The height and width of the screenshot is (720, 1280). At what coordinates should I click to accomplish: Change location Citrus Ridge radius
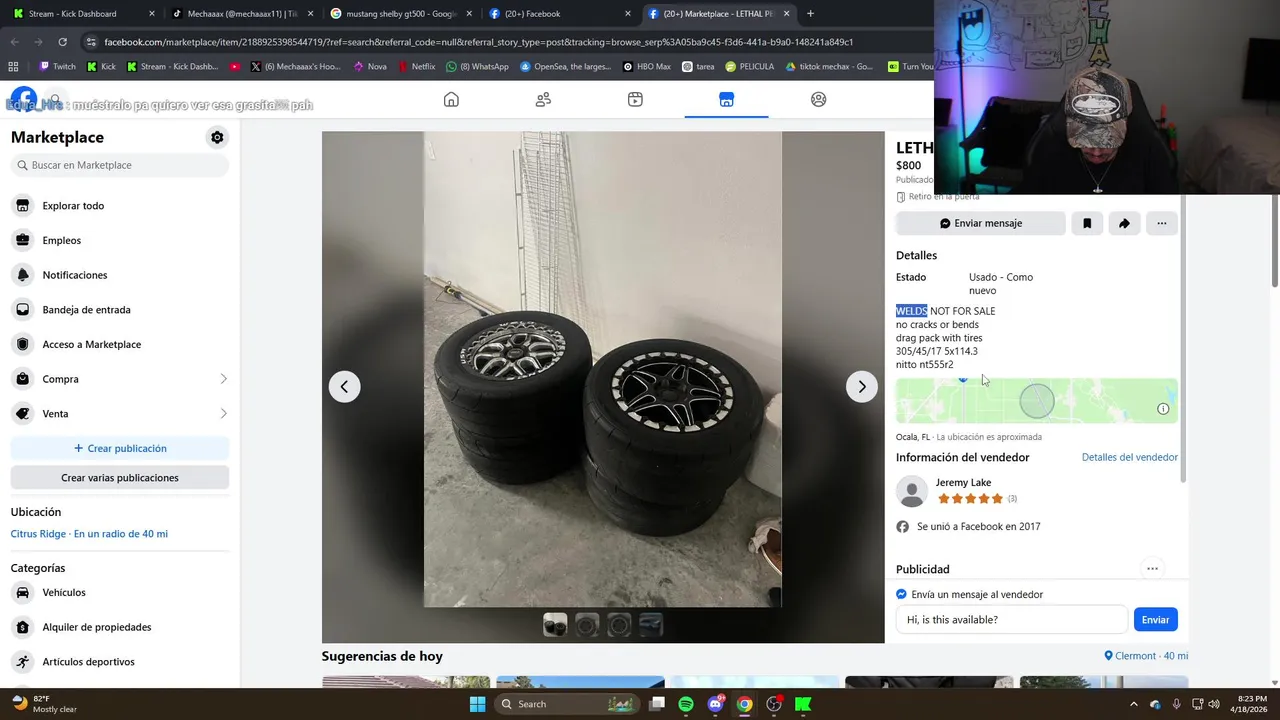pyautogui.click(x=89, y=534)
